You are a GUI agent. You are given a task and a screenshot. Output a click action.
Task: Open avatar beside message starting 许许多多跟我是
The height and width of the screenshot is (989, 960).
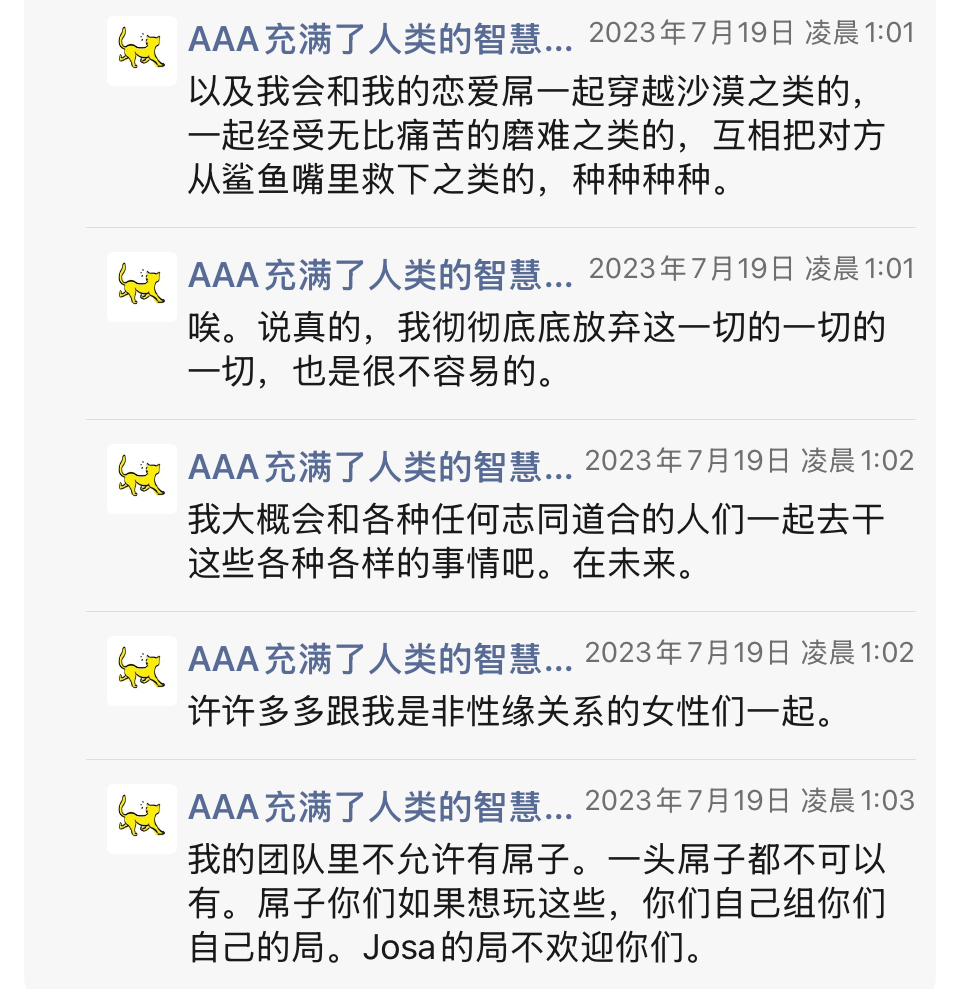click(x=142, y=671)
